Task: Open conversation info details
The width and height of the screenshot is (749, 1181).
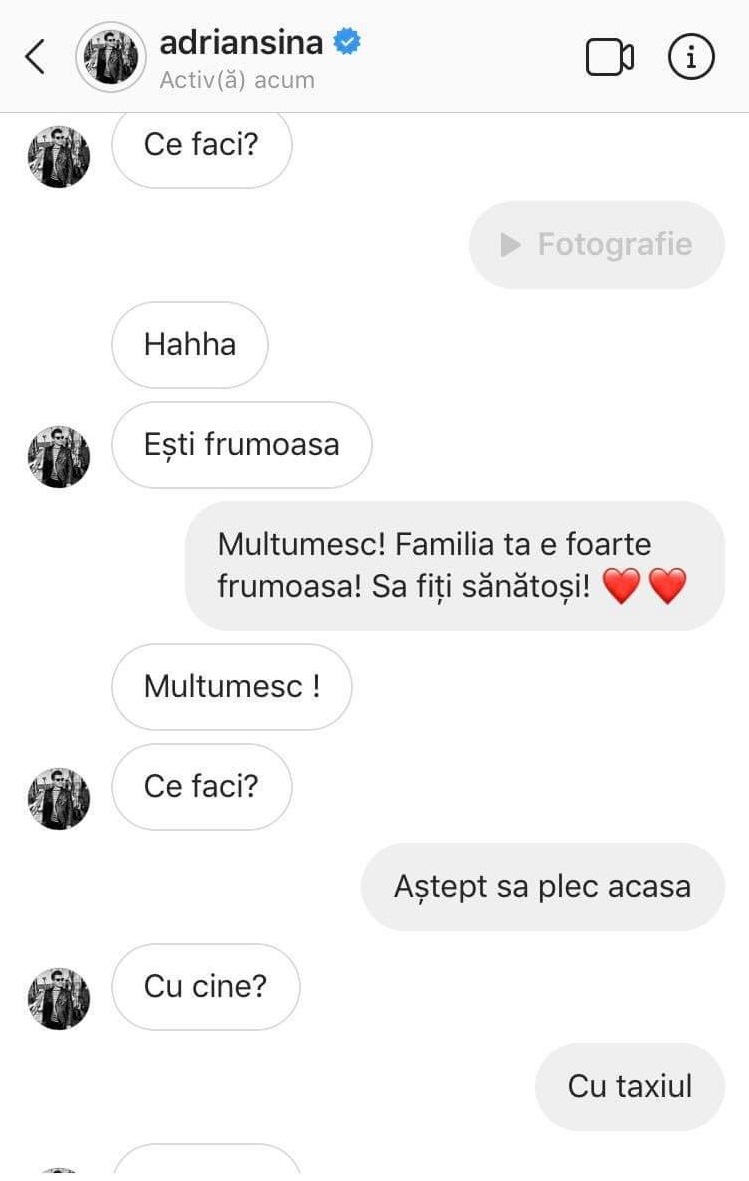Action: tap(692, 57)
